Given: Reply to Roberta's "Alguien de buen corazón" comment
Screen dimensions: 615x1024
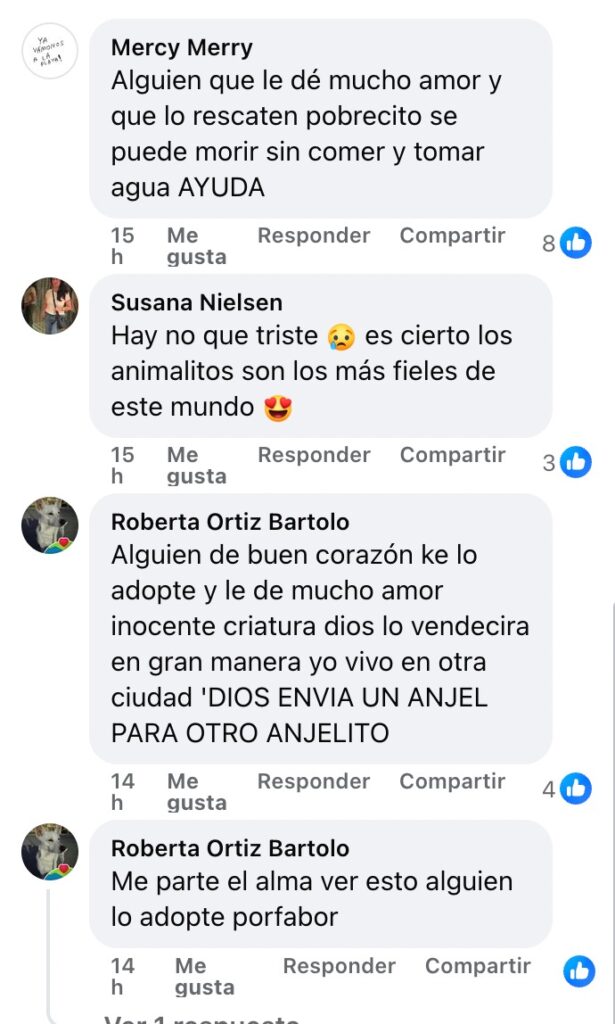Looking at the screenshot, I should (313, 781).
